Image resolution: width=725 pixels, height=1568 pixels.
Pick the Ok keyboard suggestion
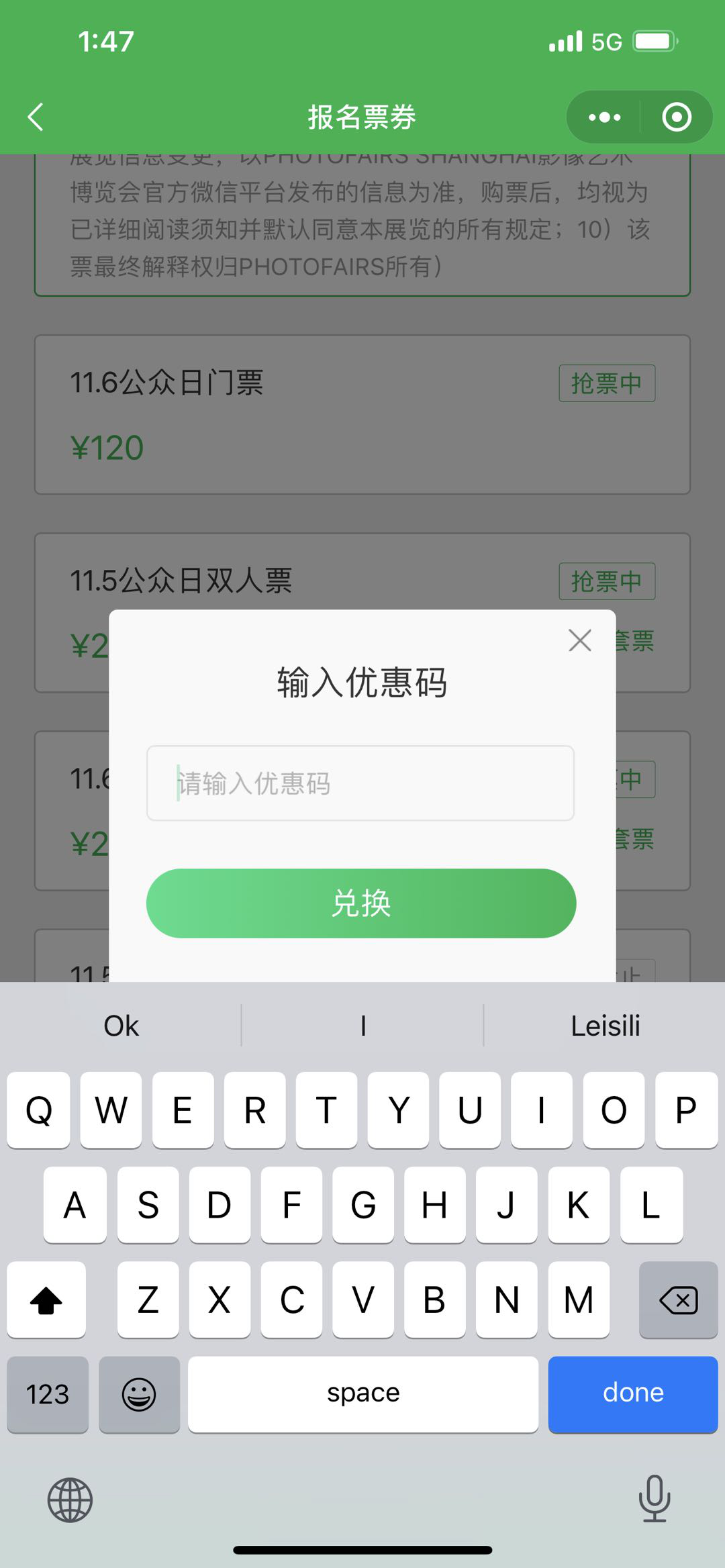(122, 1026)
